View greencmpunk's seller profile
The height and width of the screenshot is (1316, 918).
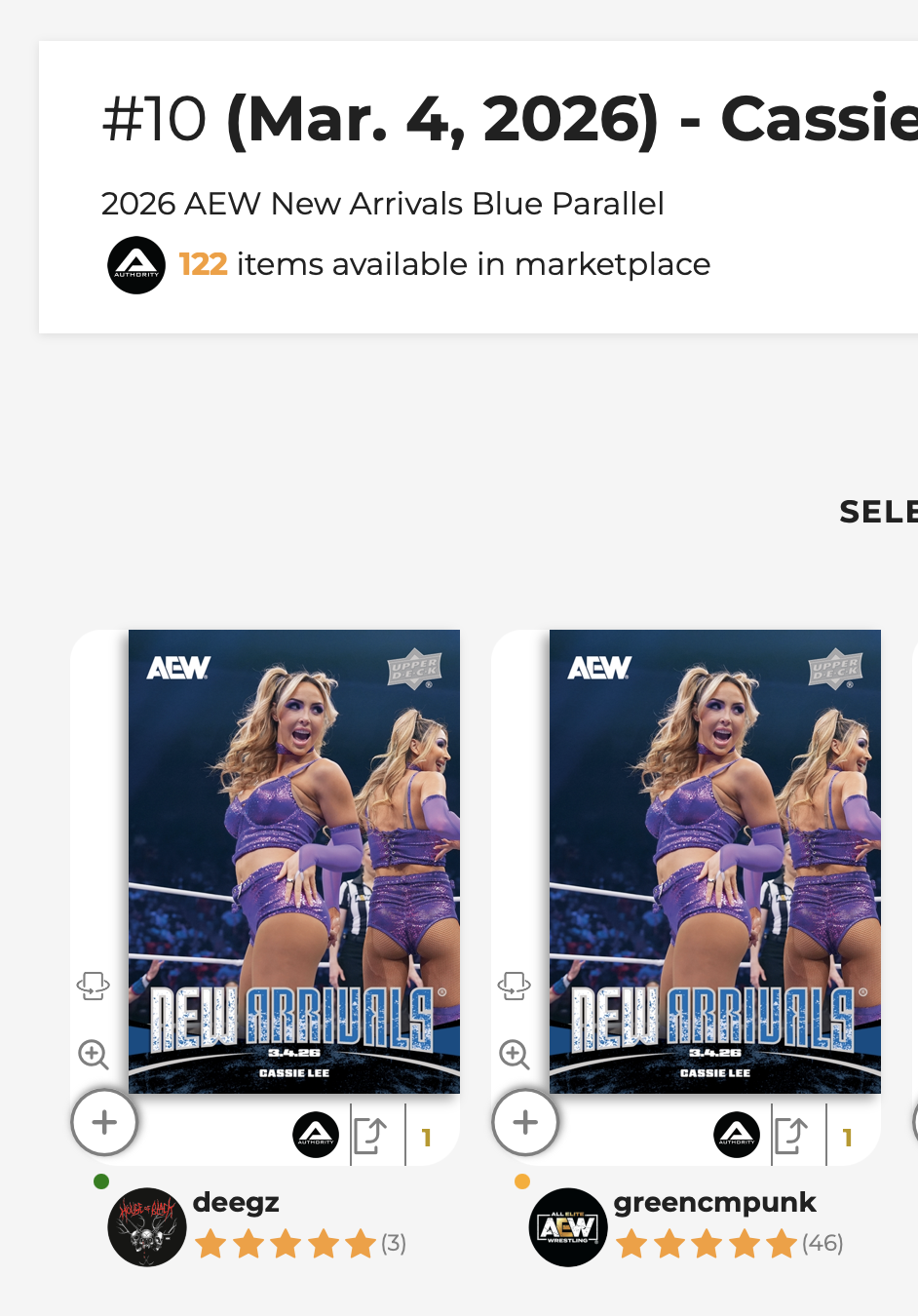(x=713, y=1203)
